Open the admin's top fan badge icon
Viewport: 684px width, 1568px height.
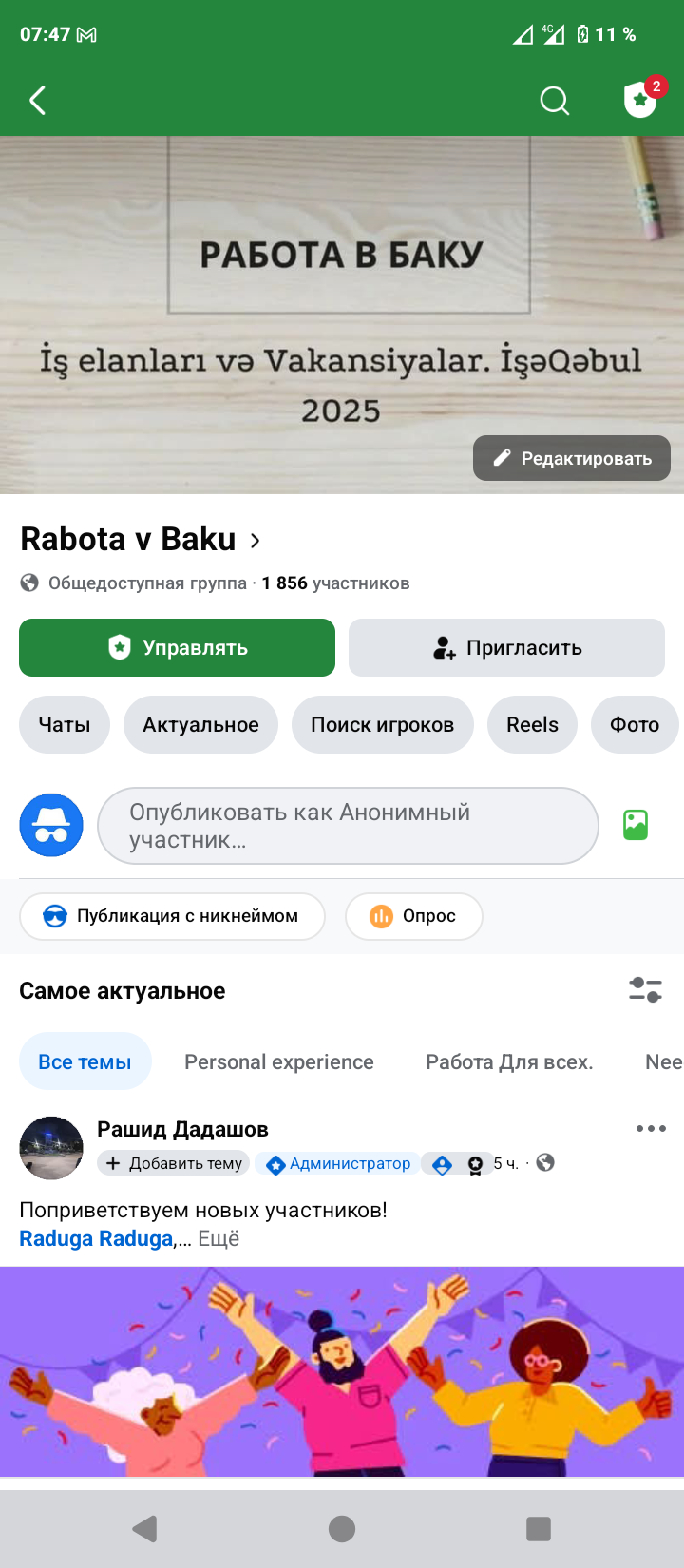tap(475, 1163)
